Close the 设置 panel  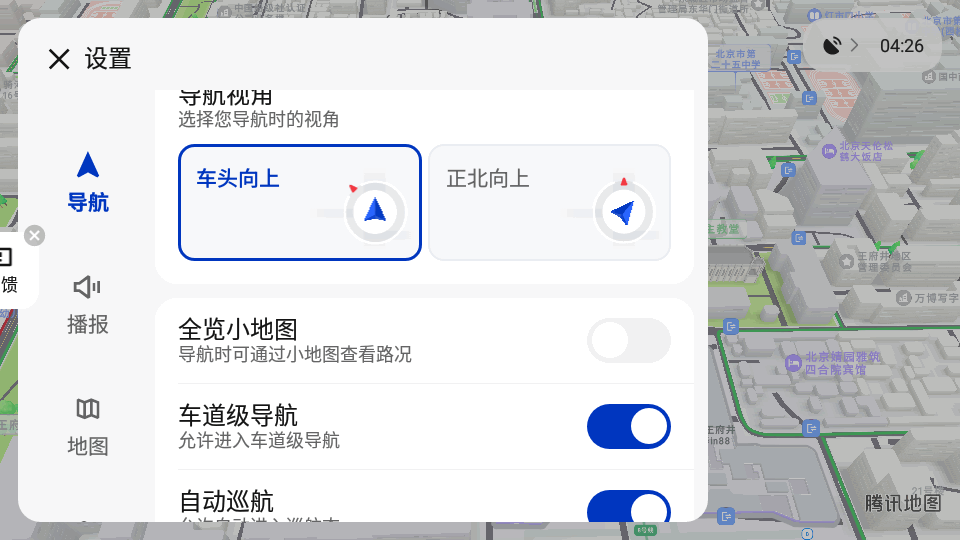tap(59, 59)
